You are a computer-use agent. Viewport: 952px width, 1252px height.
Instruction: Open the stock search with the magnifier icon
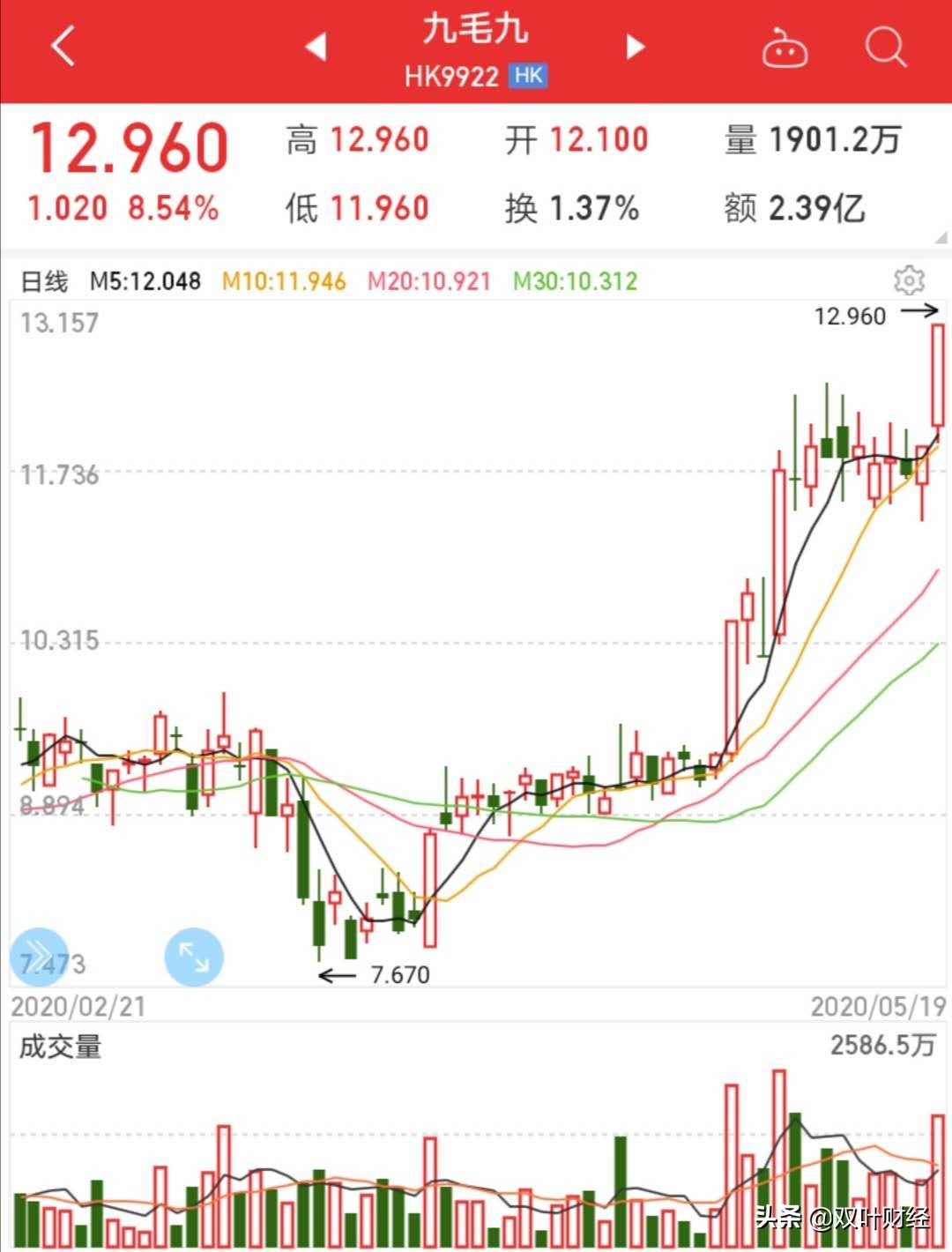pyautogui.click(x=888, y=48)
